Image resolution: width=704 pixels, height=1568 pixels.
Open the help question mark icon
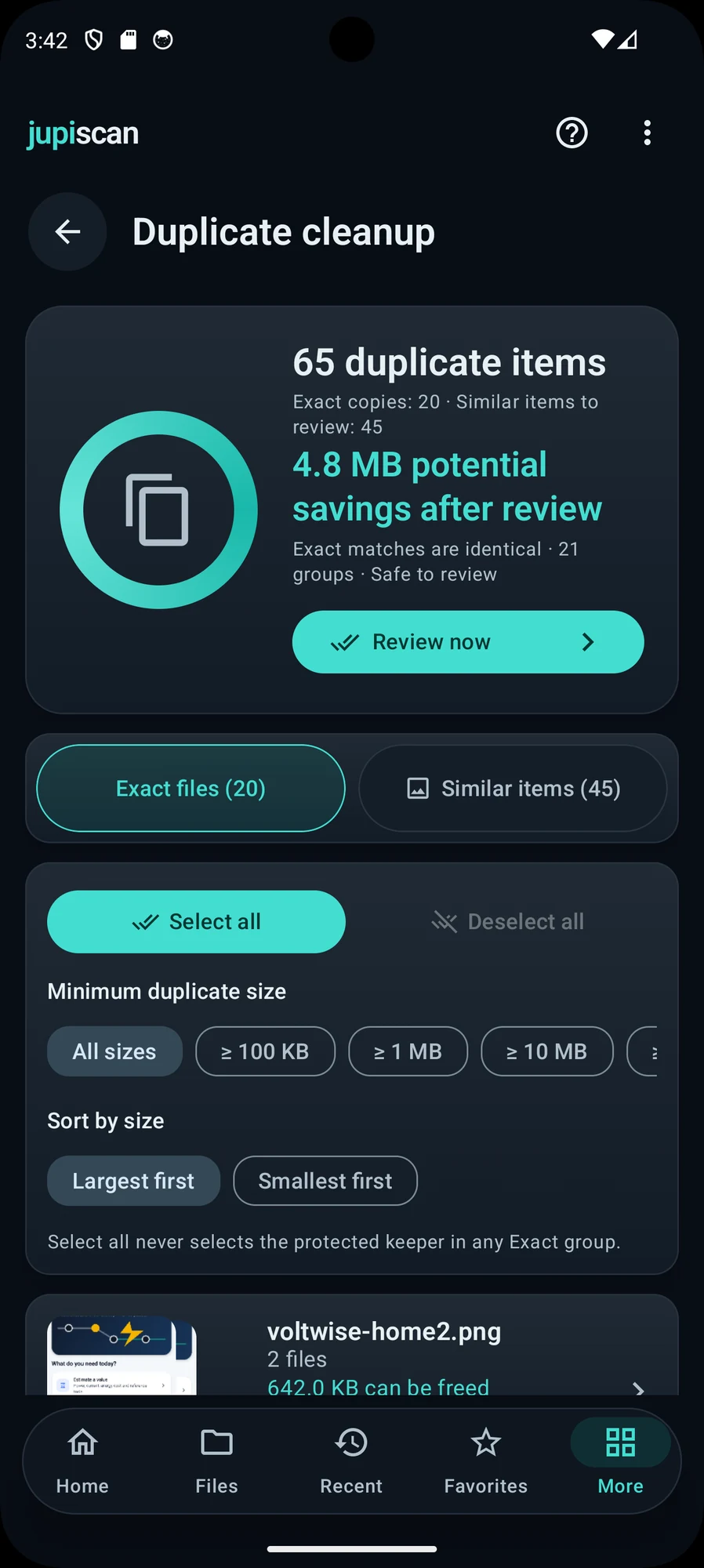pos(572,132)
